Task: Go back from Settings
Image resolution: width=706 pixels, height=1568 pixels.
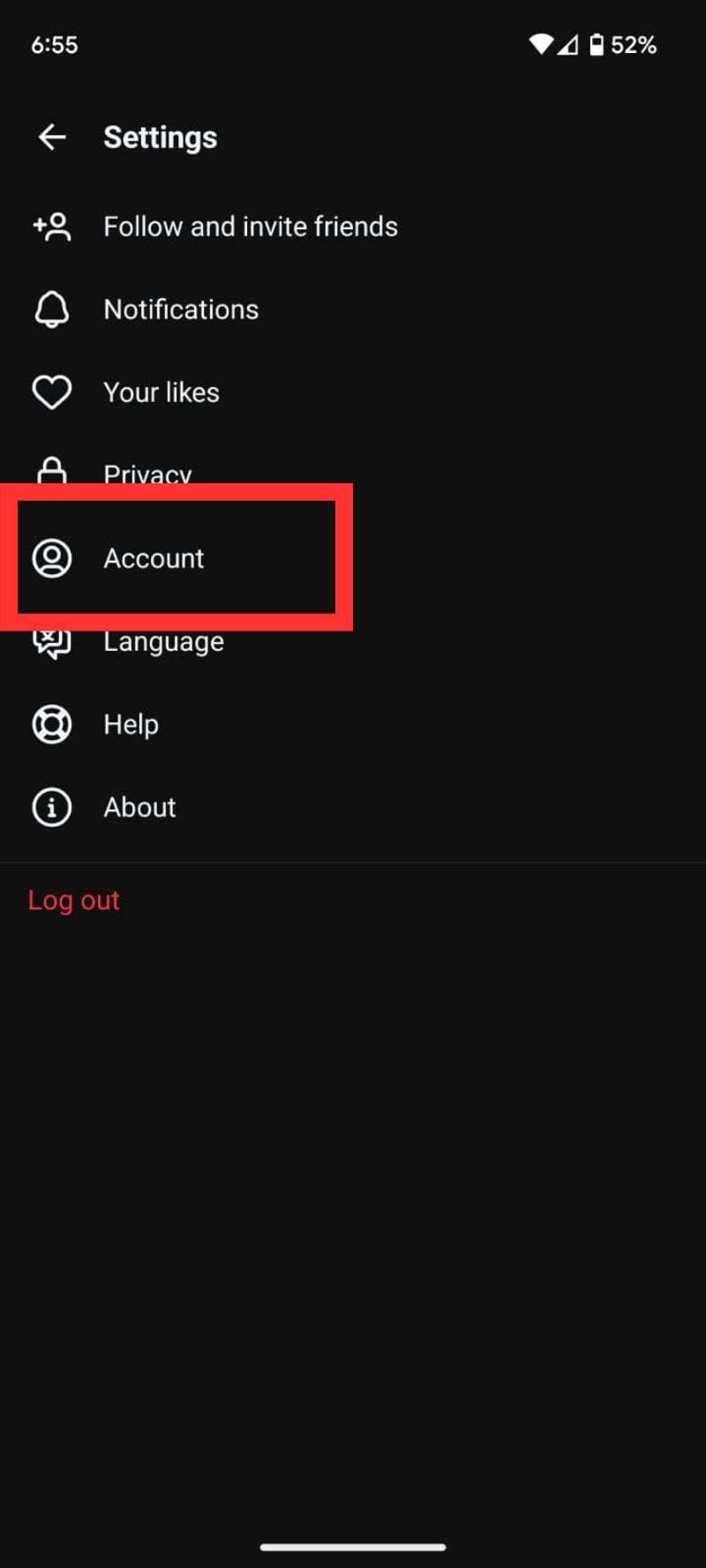Action: [x=52, y=138]
